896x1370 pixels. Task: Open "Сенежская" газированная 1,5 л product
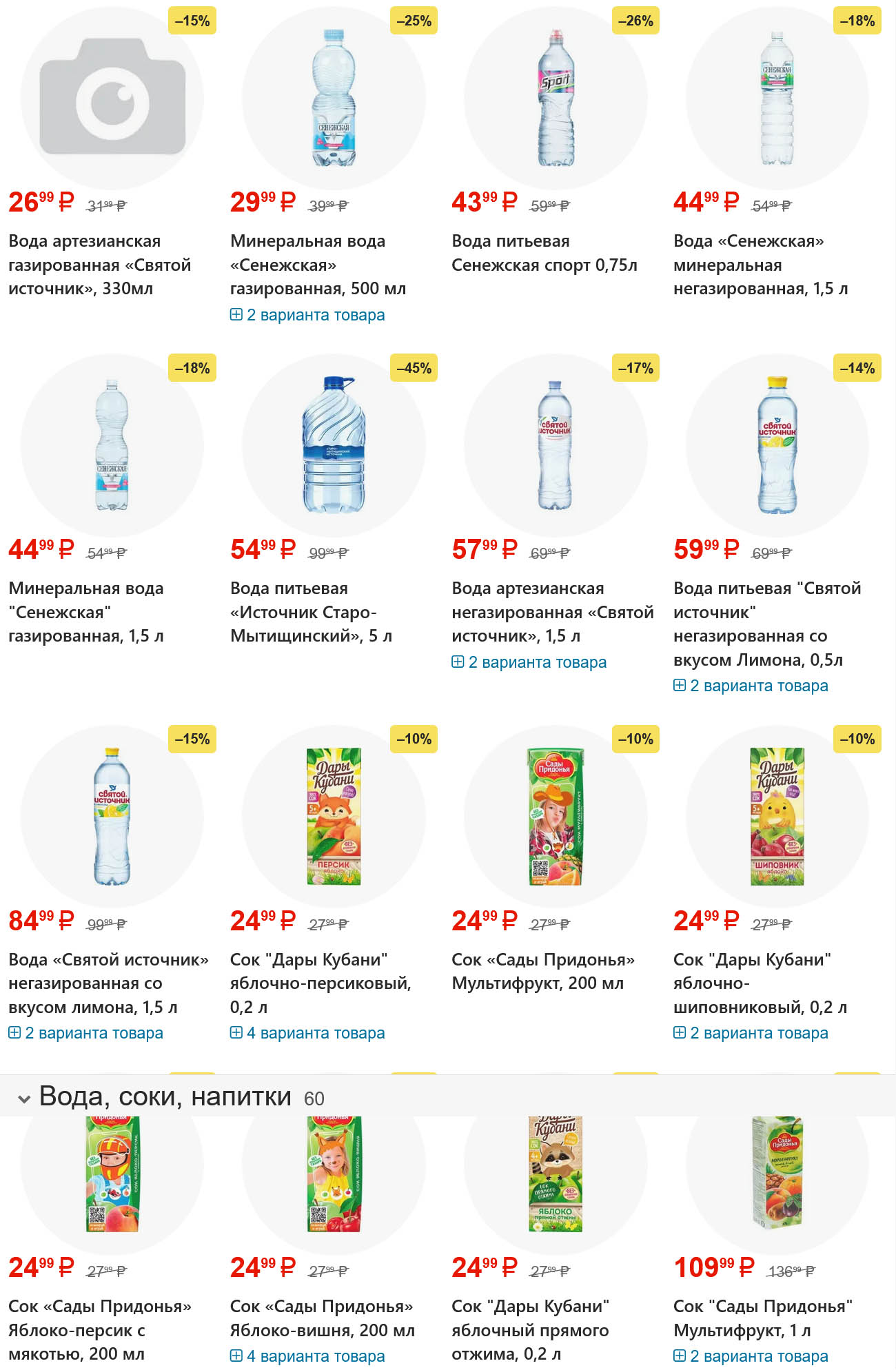85,612
